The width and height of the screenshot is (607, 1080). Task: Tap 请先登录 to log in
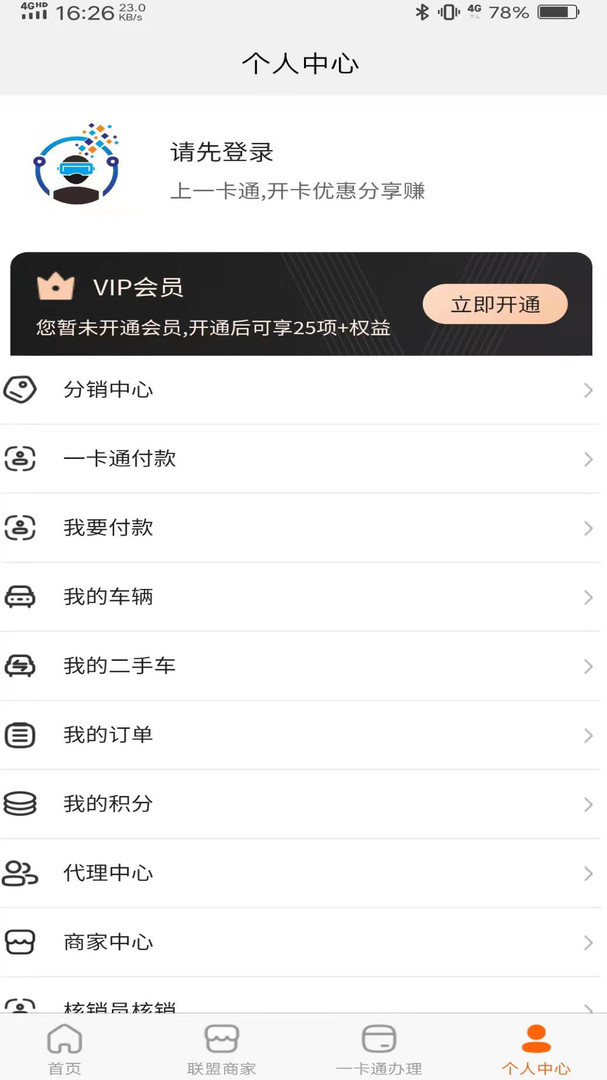tap(222, 153)
